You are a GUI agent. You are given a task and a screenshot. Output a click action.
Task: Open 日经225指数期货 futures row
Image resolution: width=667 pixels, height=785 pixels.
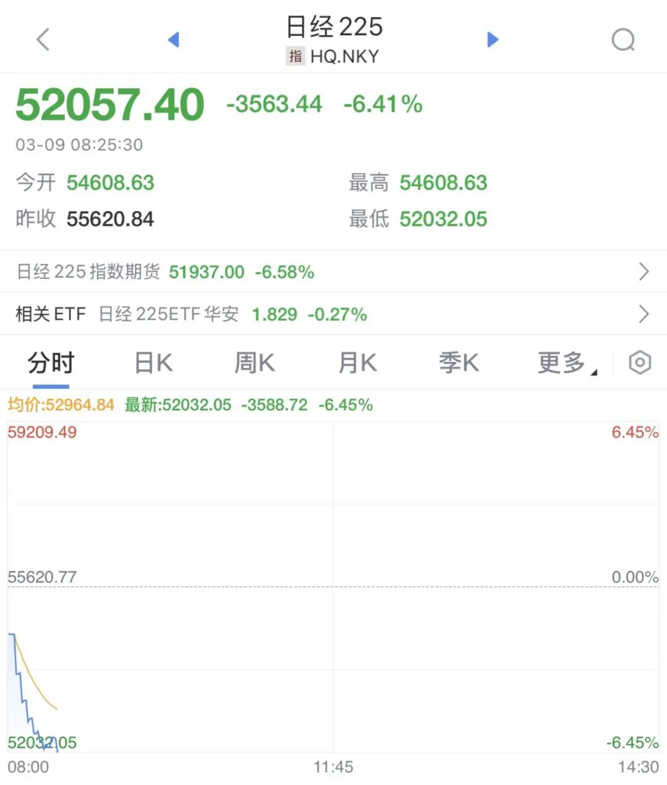click(x=333, y=272)
